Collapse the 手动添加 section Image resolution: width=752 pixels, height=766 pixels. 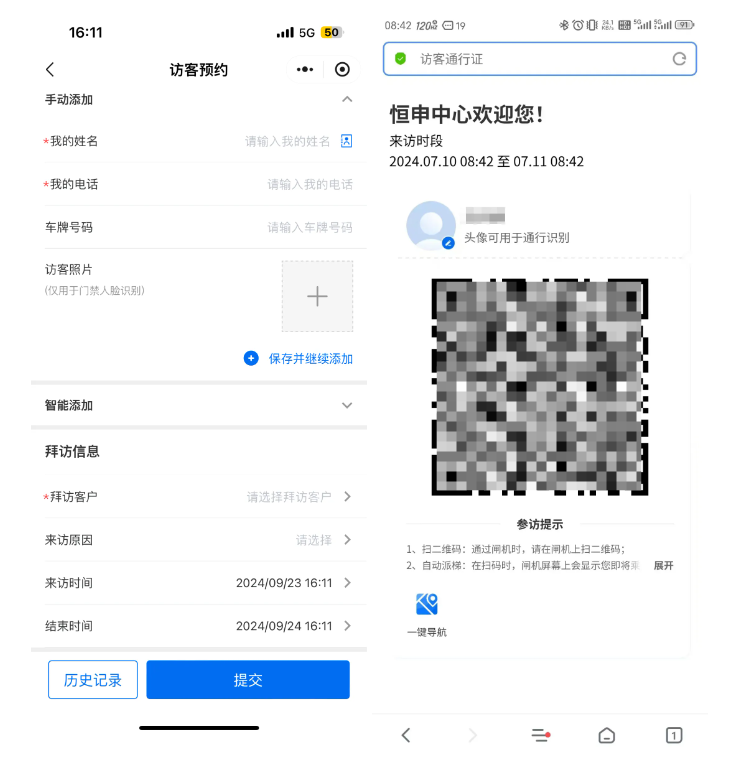pos(347,99)
